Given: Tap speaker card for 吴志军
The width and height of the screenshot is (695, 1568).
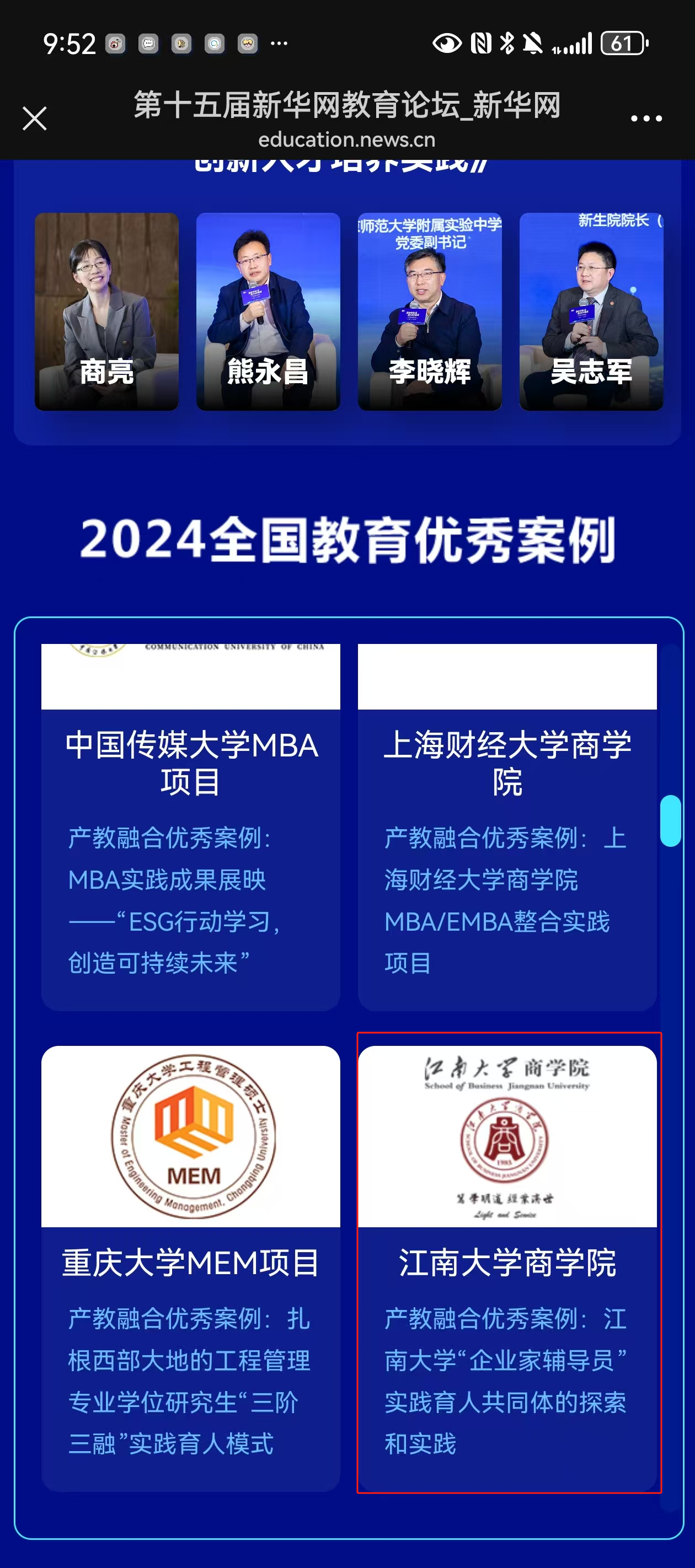Looking at the screenshot, I should click(x=591, y=311).
